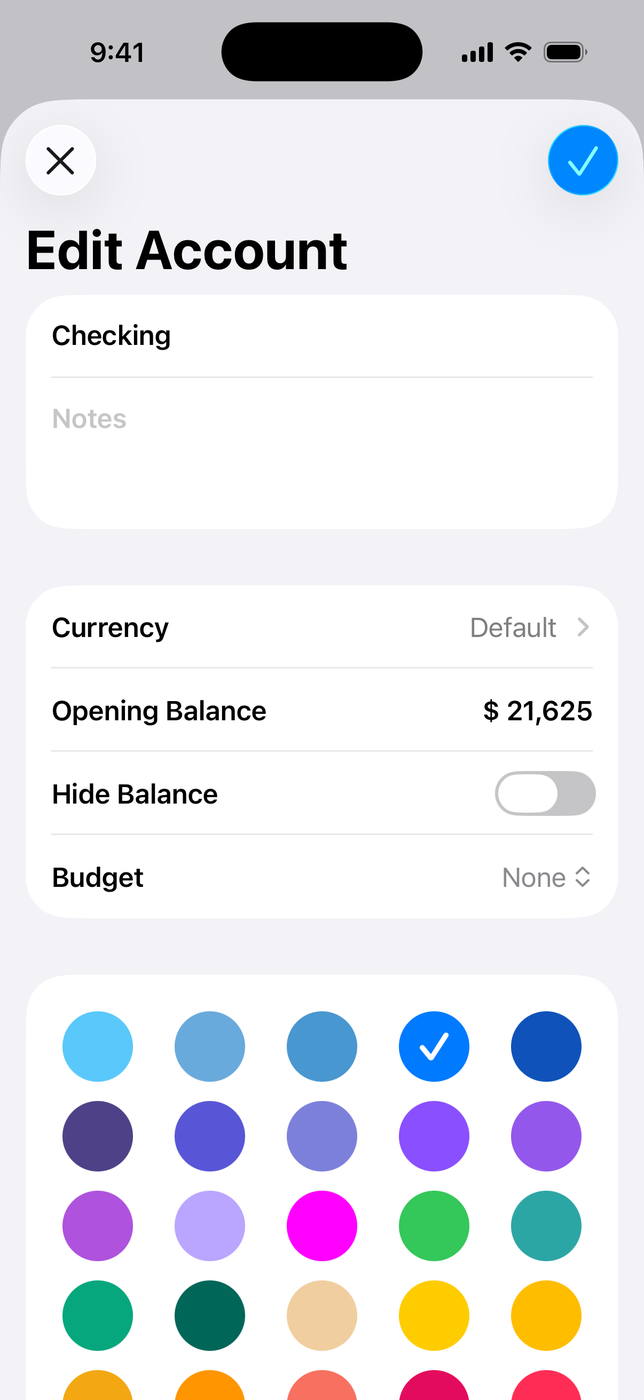Select the checked blue color swatch
Screen dimensions: 644x1400
coord(434,1047)
